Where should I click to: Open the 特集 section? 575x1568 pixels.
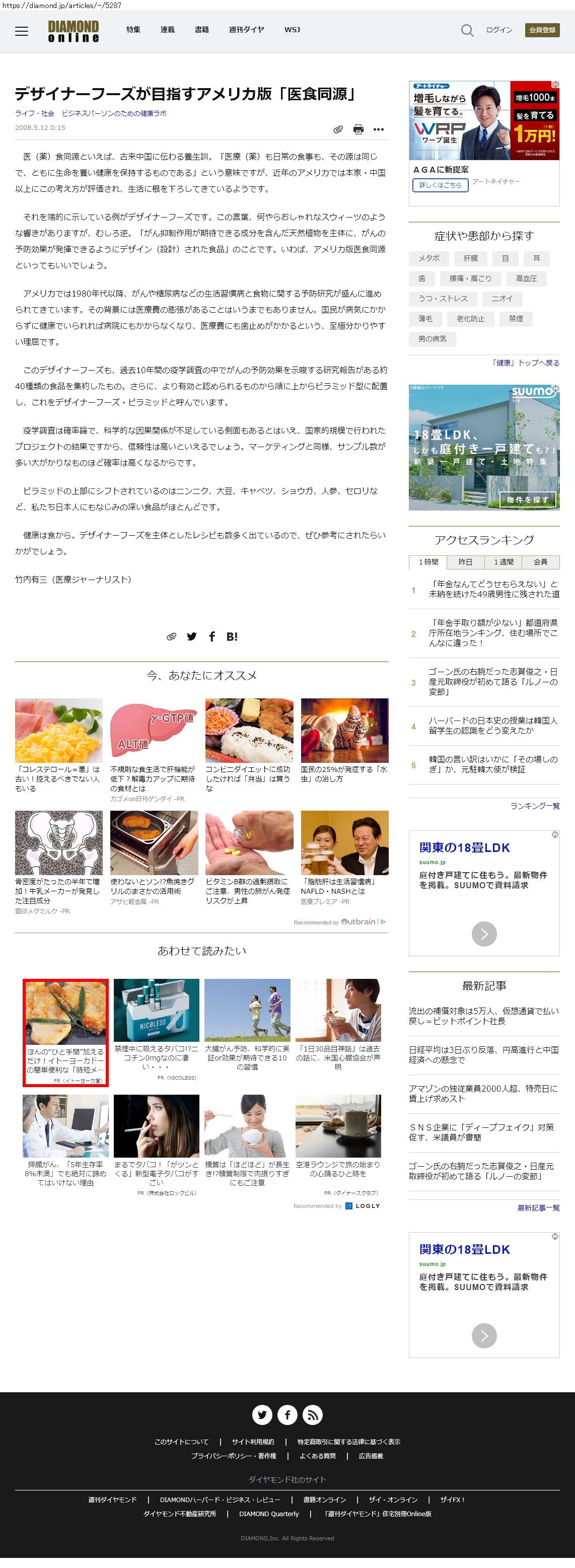(x=133, y=30)
